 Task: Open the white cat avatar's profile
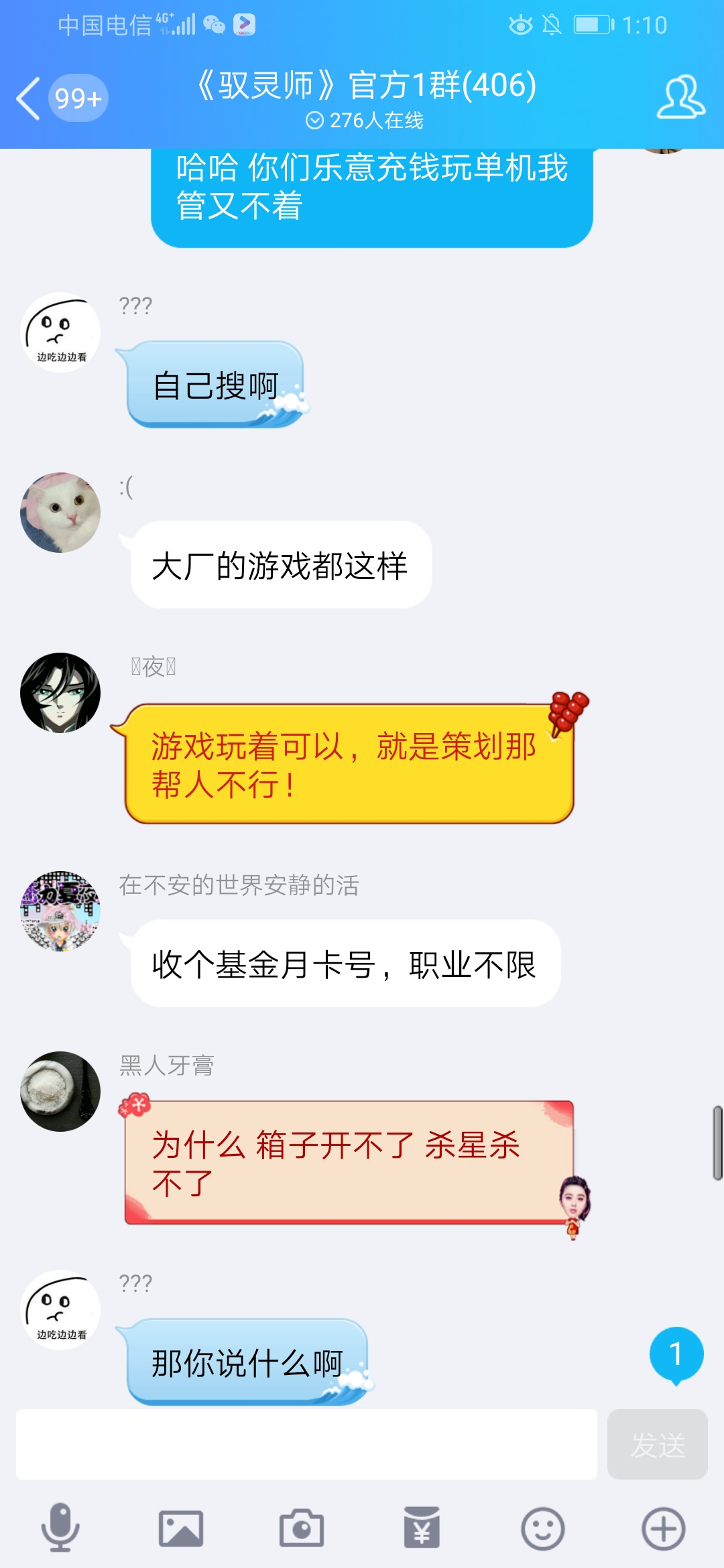60,513
